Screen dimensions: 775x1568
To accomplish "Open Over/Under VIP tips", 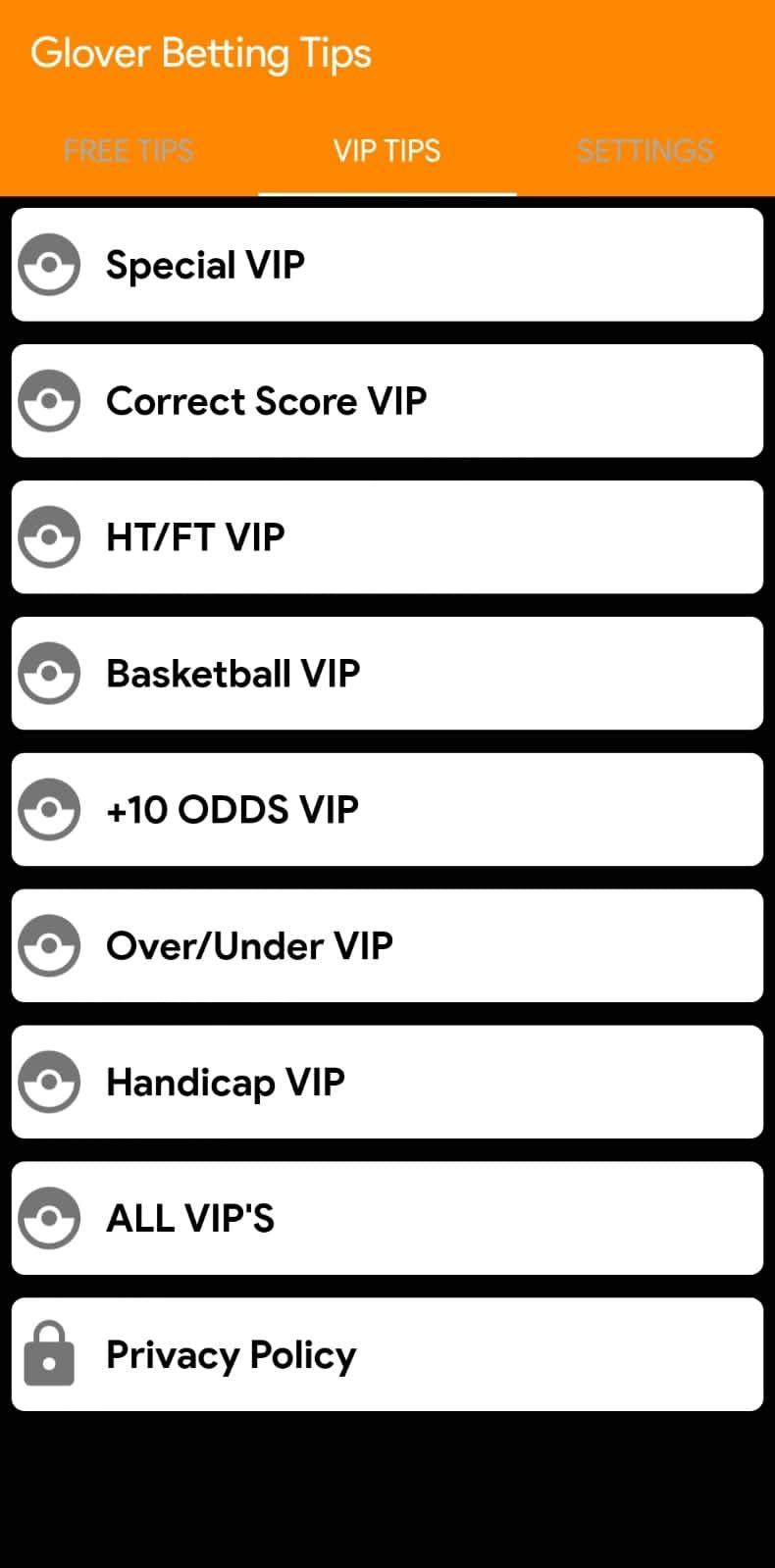I will [387, 946].
